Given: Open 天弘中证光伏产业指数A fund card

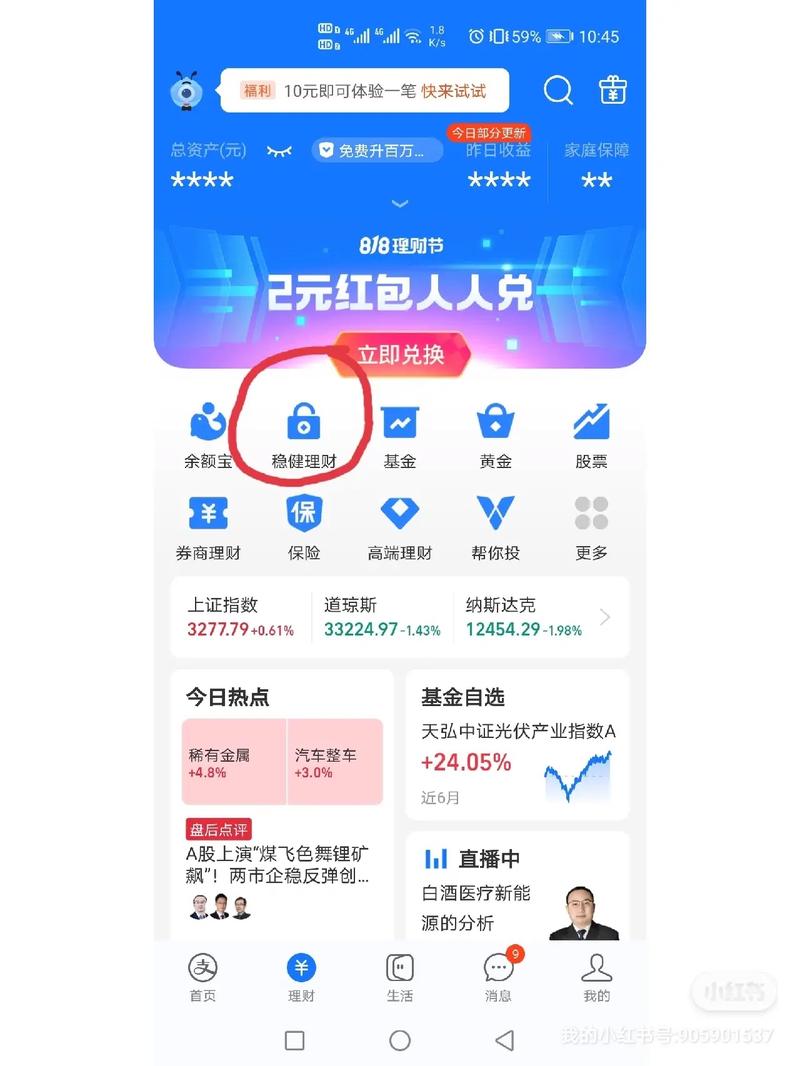Looking at the screenshot, I should coord(517,745).
